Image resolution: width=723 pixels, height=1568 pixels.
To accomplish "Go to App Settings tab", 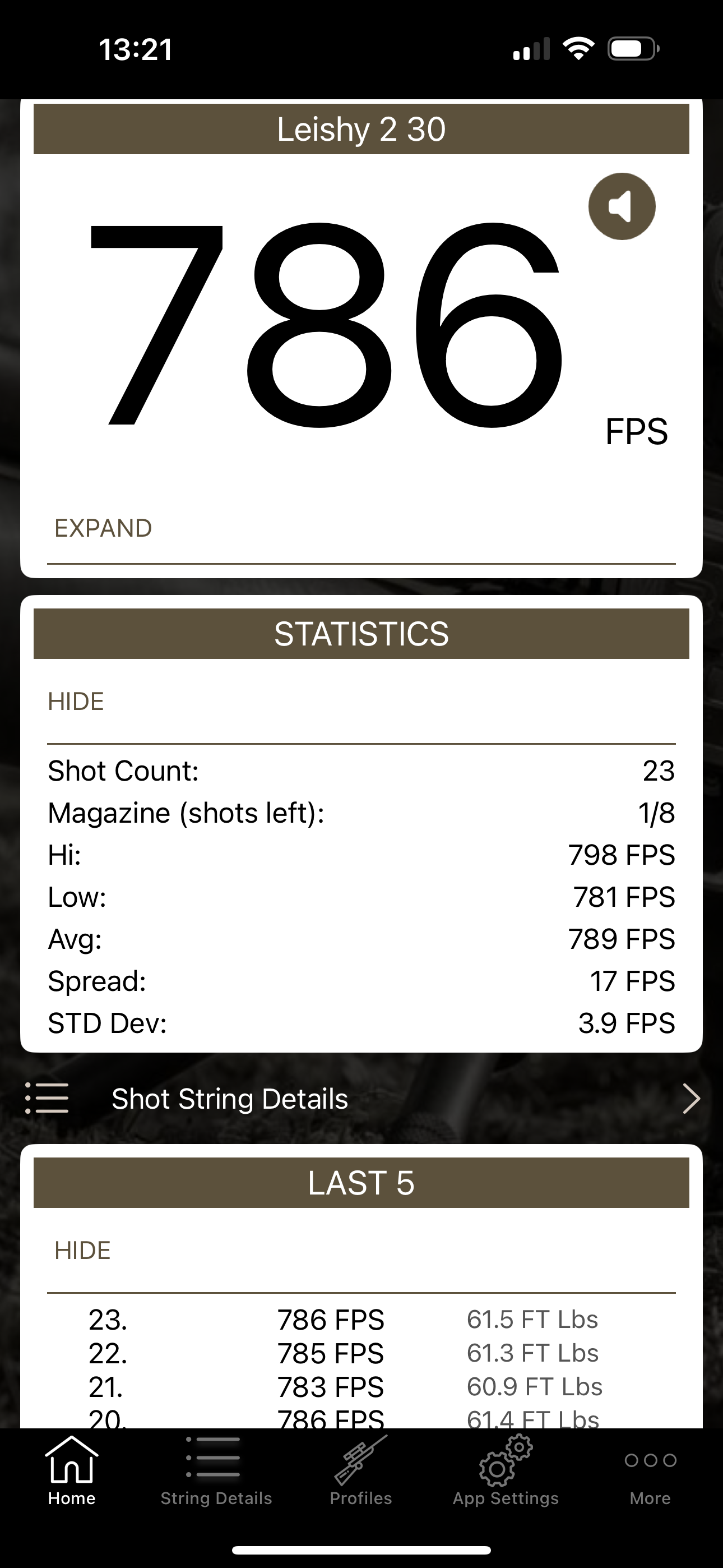I will coord(505,1470).
